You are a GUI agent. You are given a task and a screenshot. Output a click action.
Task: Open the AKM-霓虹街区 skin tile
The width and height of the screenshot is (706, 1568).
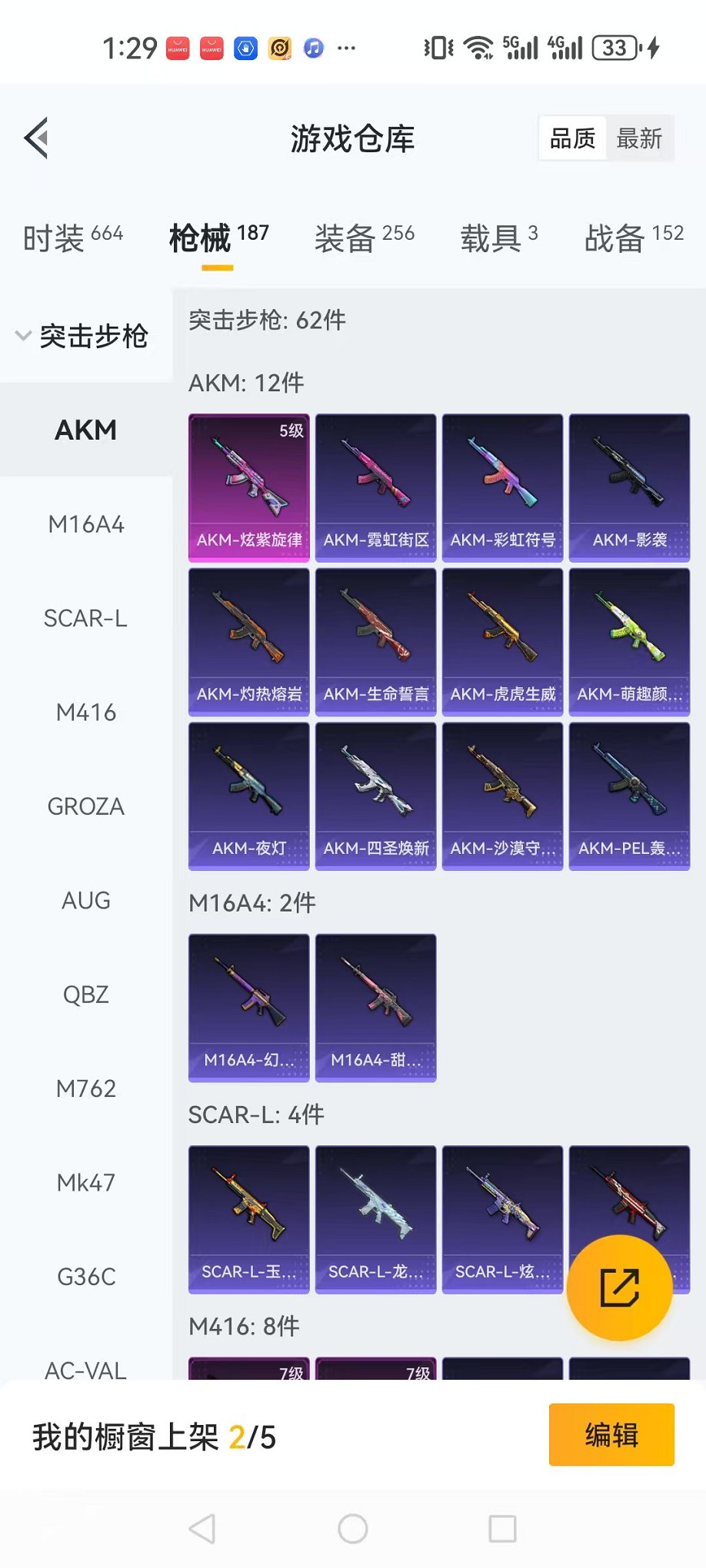[376, 487]
